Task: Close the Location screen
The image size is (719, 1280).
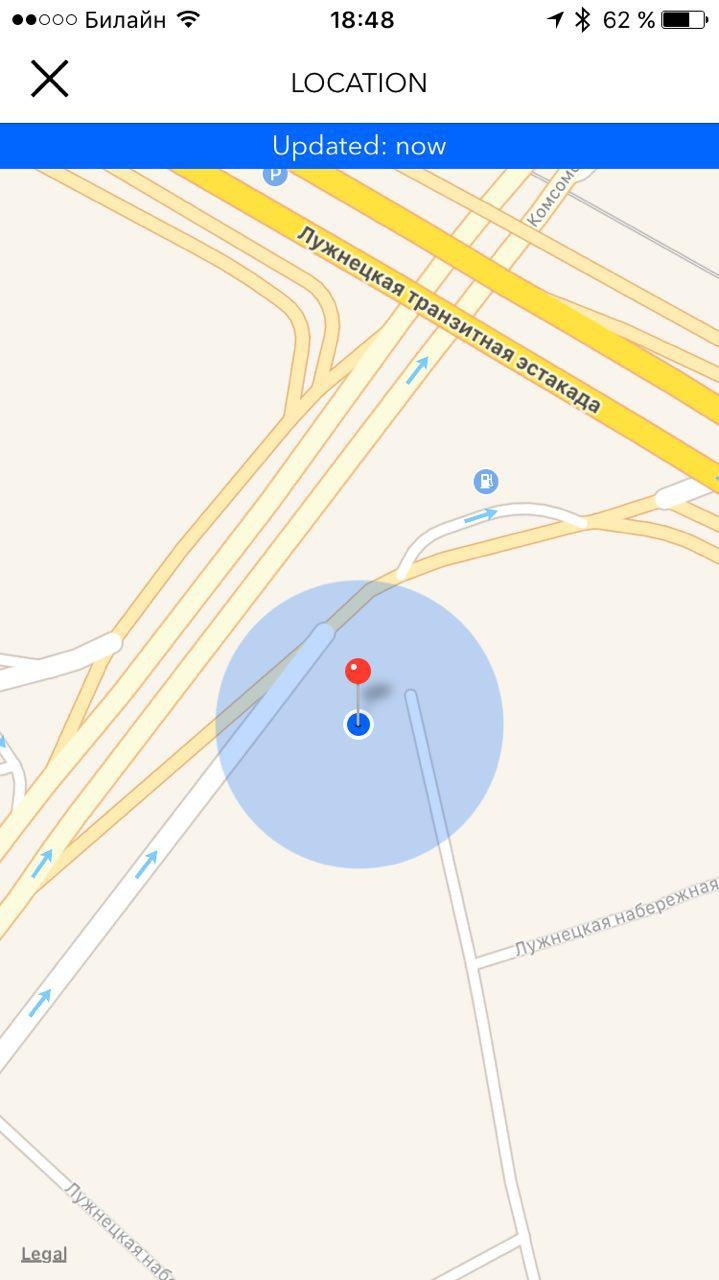Action: (x=49, y=79)
